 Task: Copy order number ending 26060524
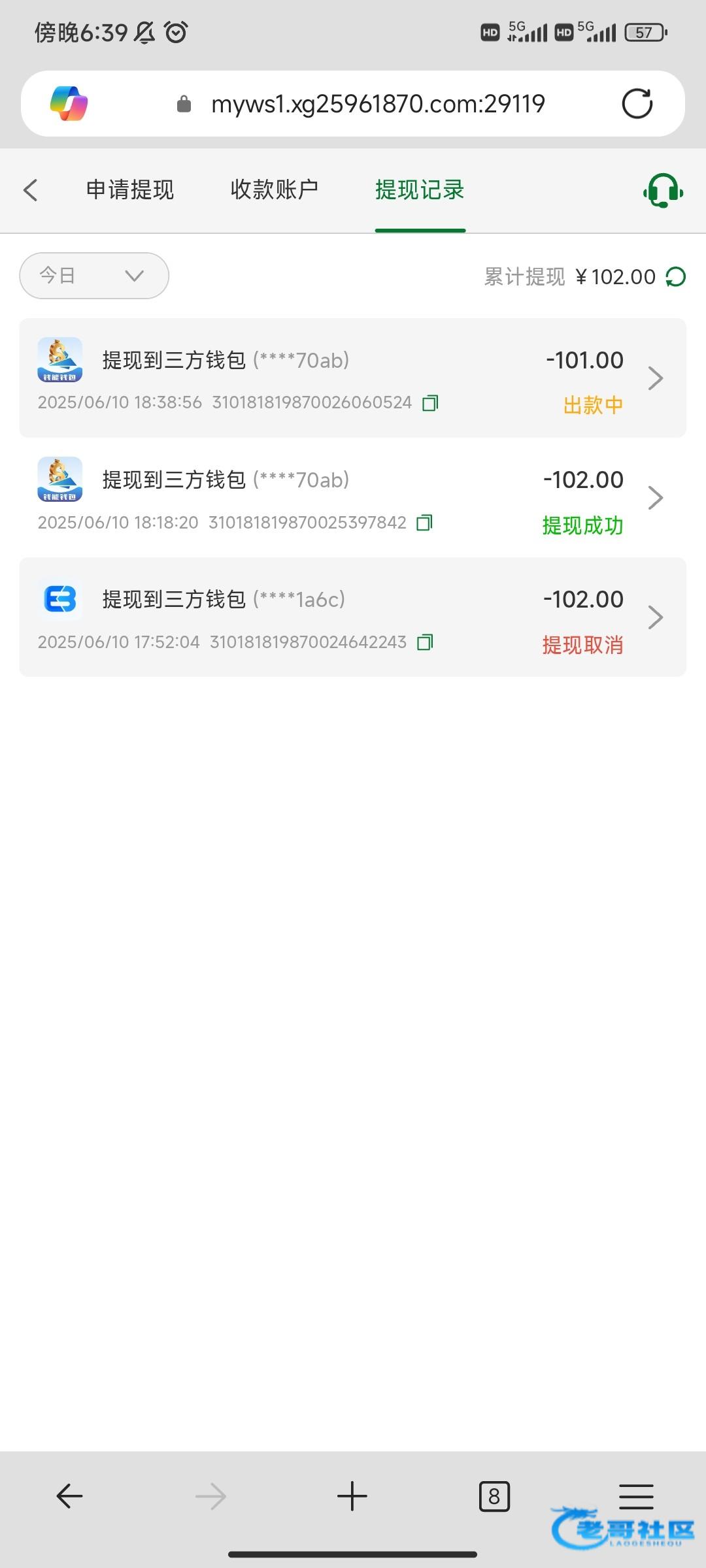tap(430, 403)
